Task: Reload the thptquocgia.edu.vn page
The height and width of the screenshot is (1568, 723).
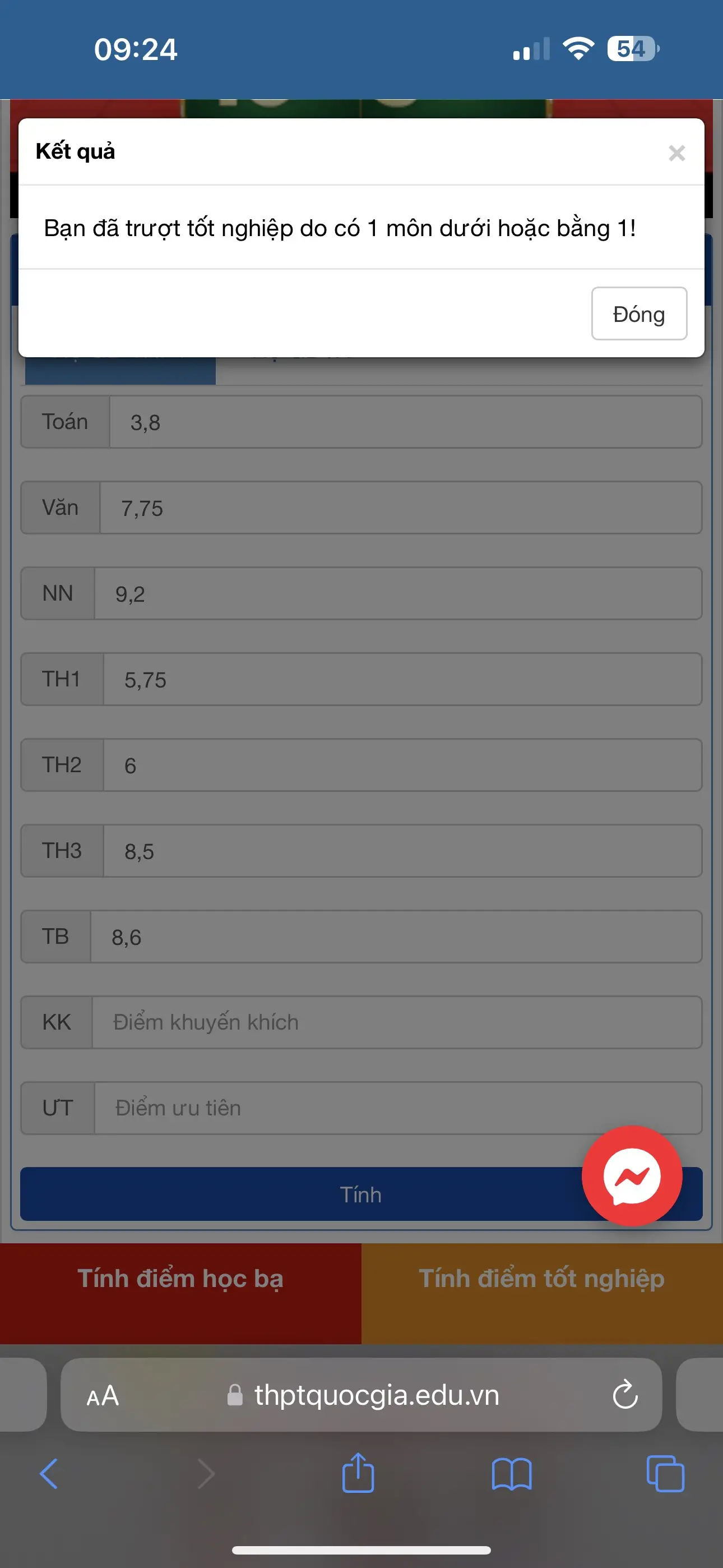Action: [x=624, y=1395]
